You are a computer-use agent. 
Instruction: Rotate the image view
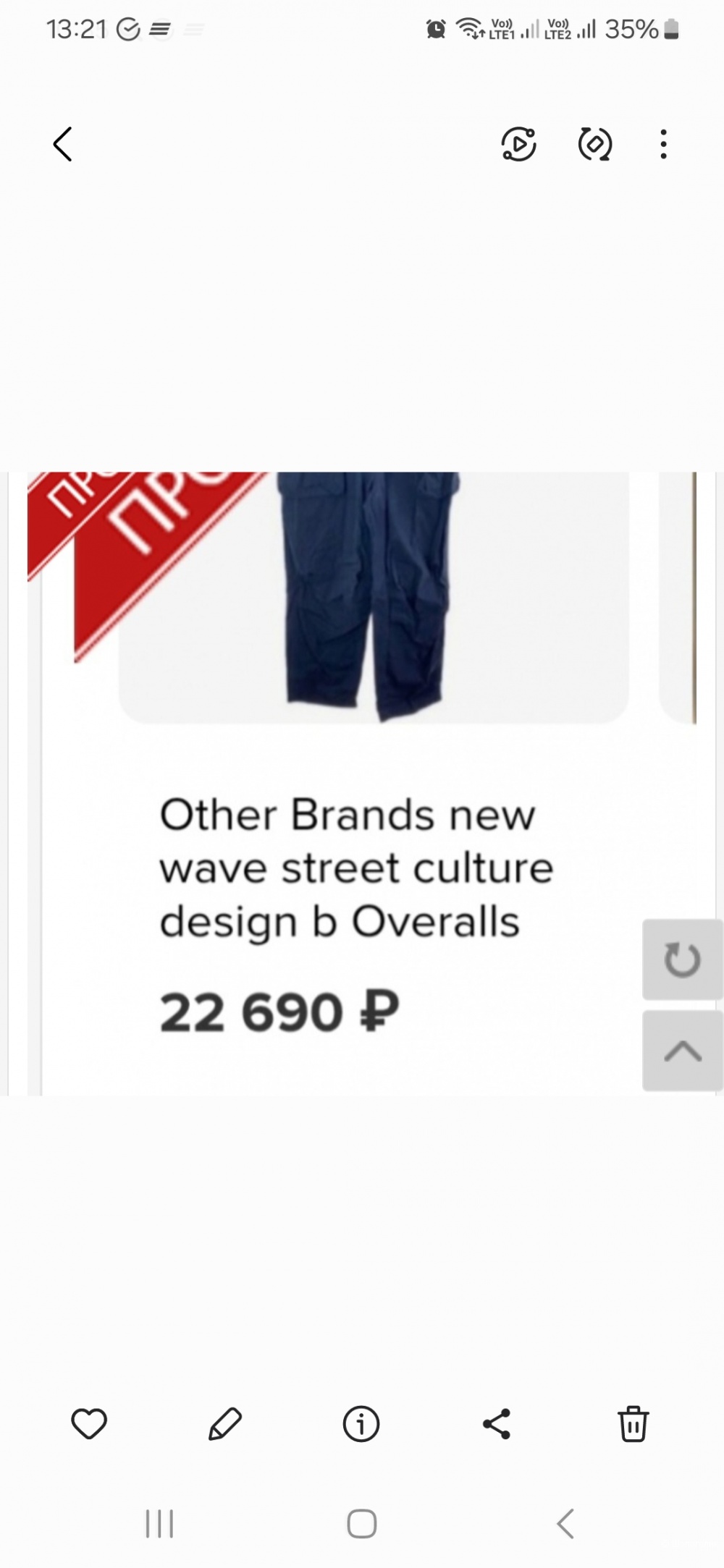point(595,144)
